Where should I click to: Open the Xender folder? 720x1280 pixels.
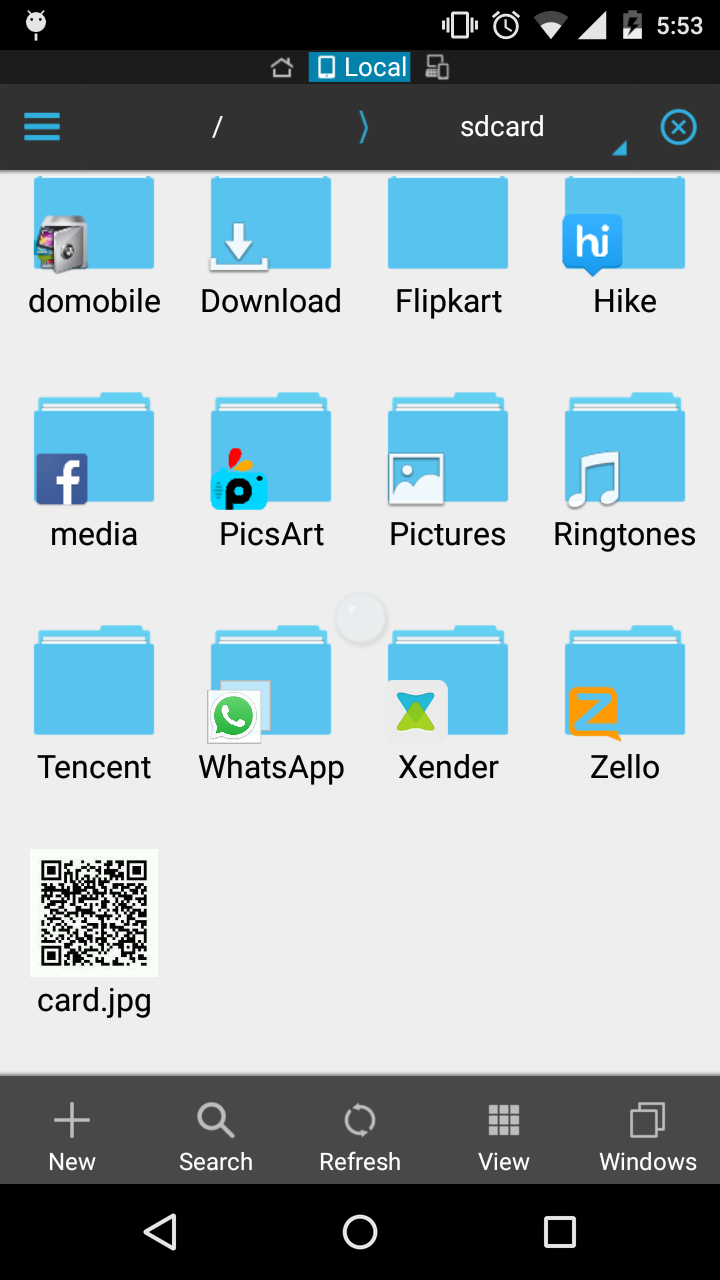pos(447,700)
